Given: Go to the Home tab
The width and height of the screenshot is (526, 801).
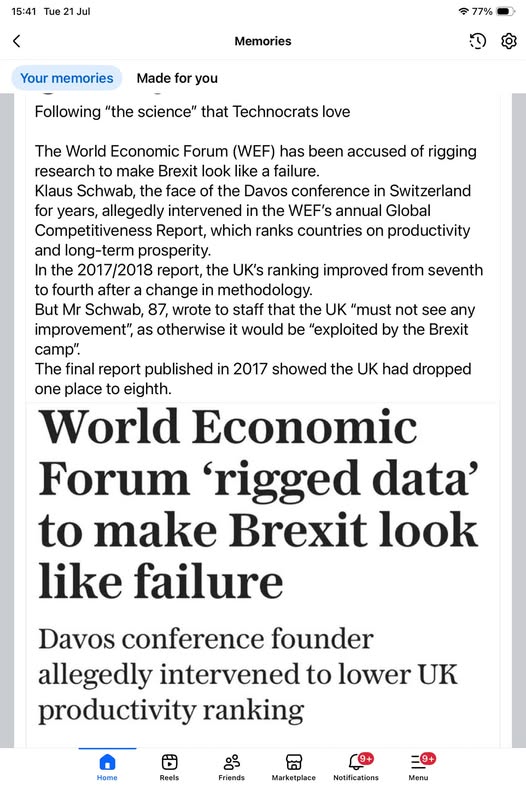Looking at the screenshot, I should click(107, 766).
